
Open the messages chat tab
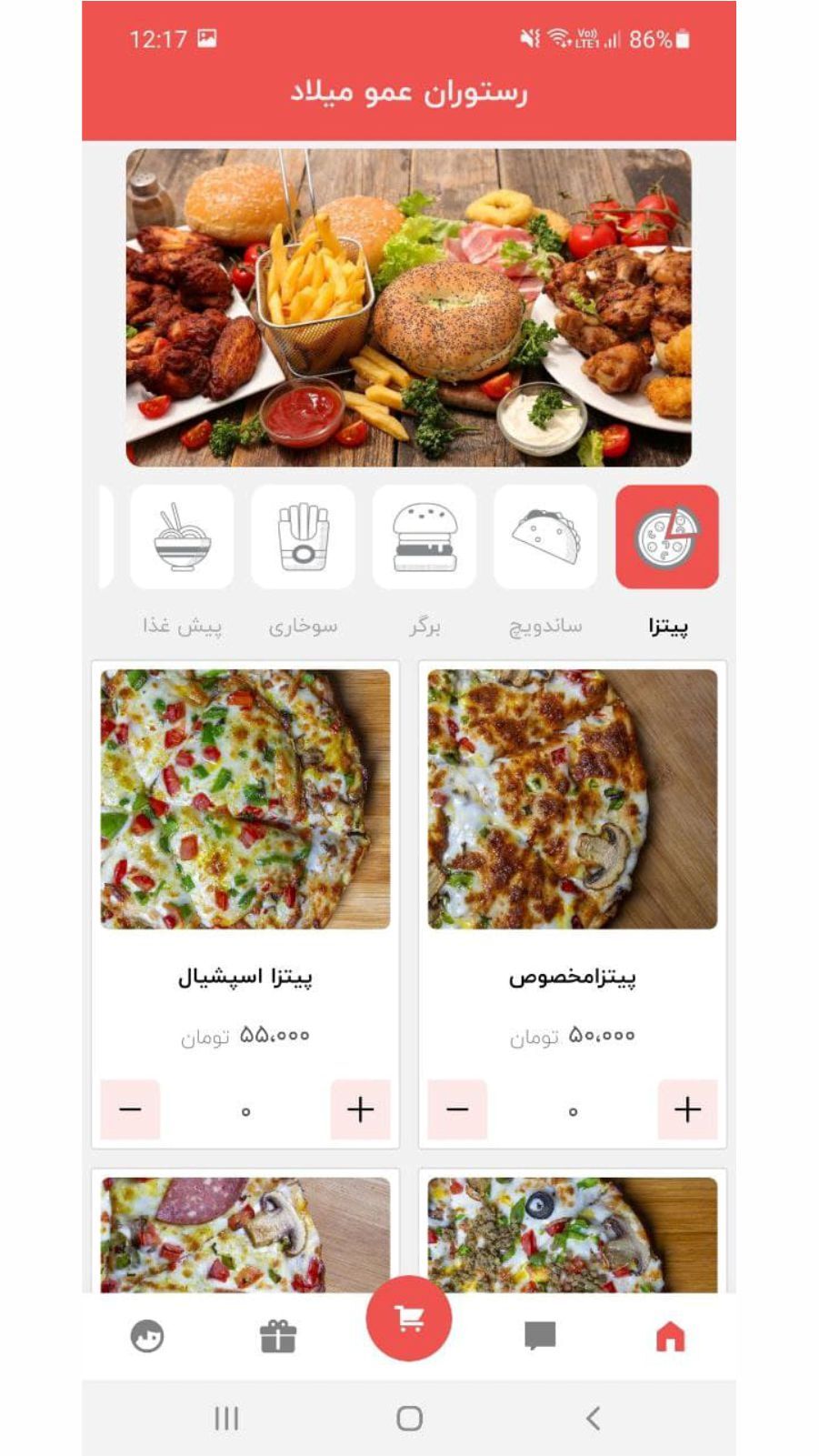540,1337
